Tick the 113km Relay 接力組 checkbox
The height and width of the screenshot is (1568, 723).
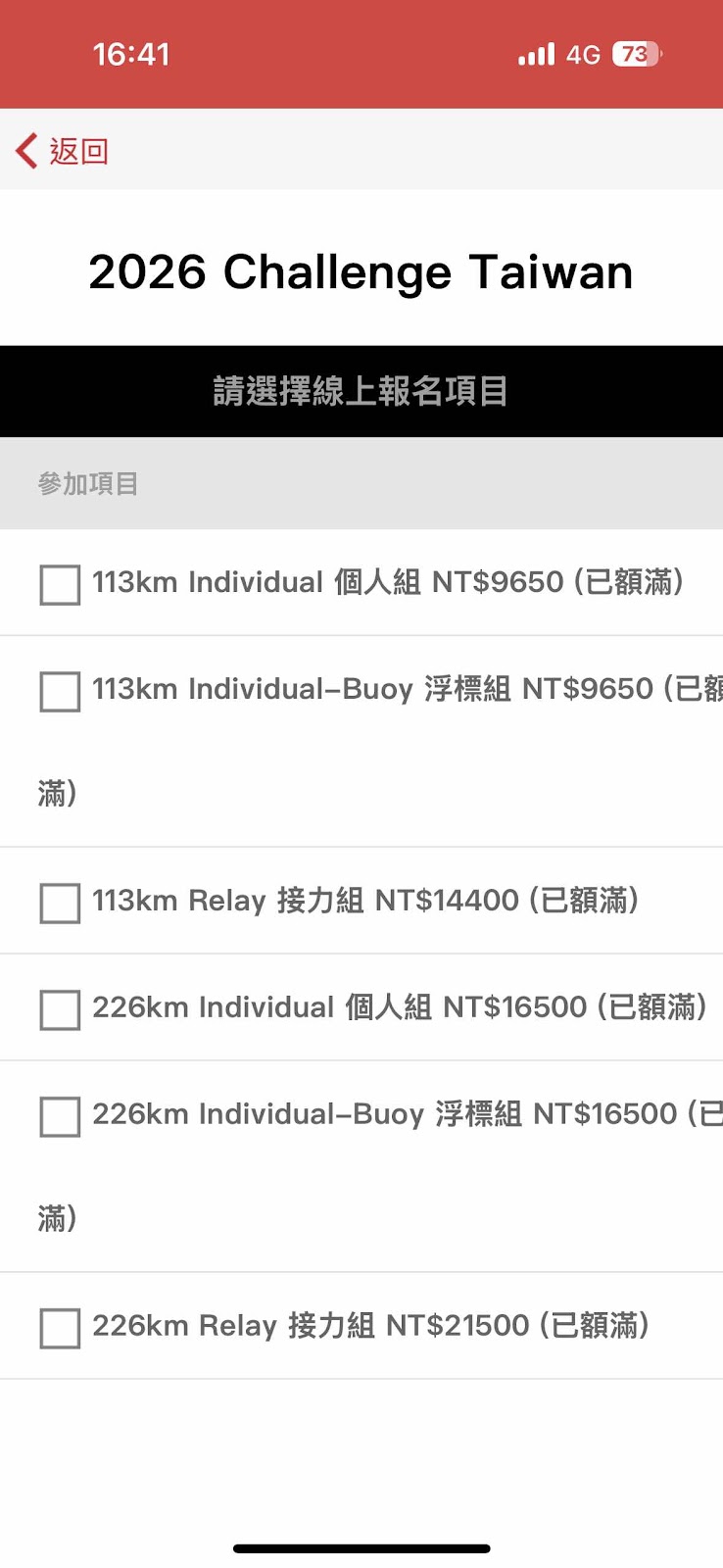pos(60,903)
